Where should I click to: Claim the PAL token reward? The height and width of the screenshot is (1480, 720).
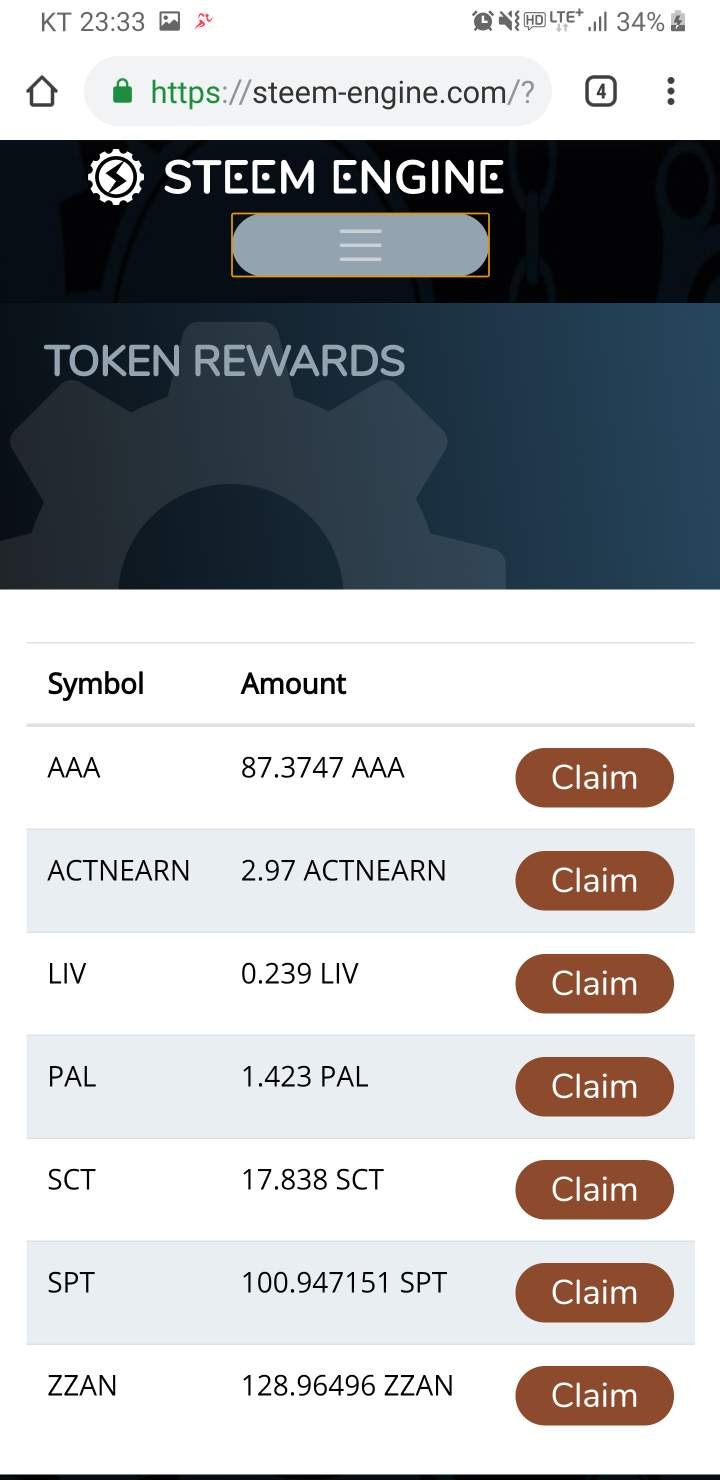tap(594, 1086)
